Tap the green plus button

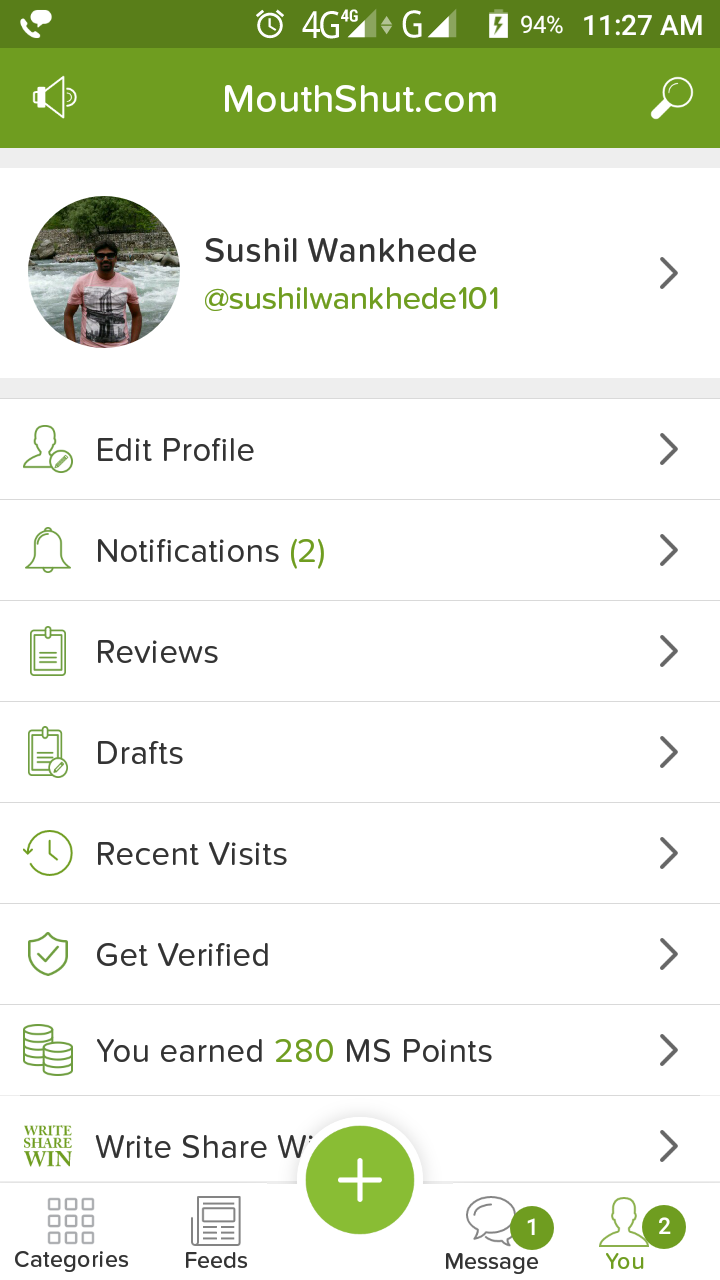pyautogui.click(x=360, y=1180)
